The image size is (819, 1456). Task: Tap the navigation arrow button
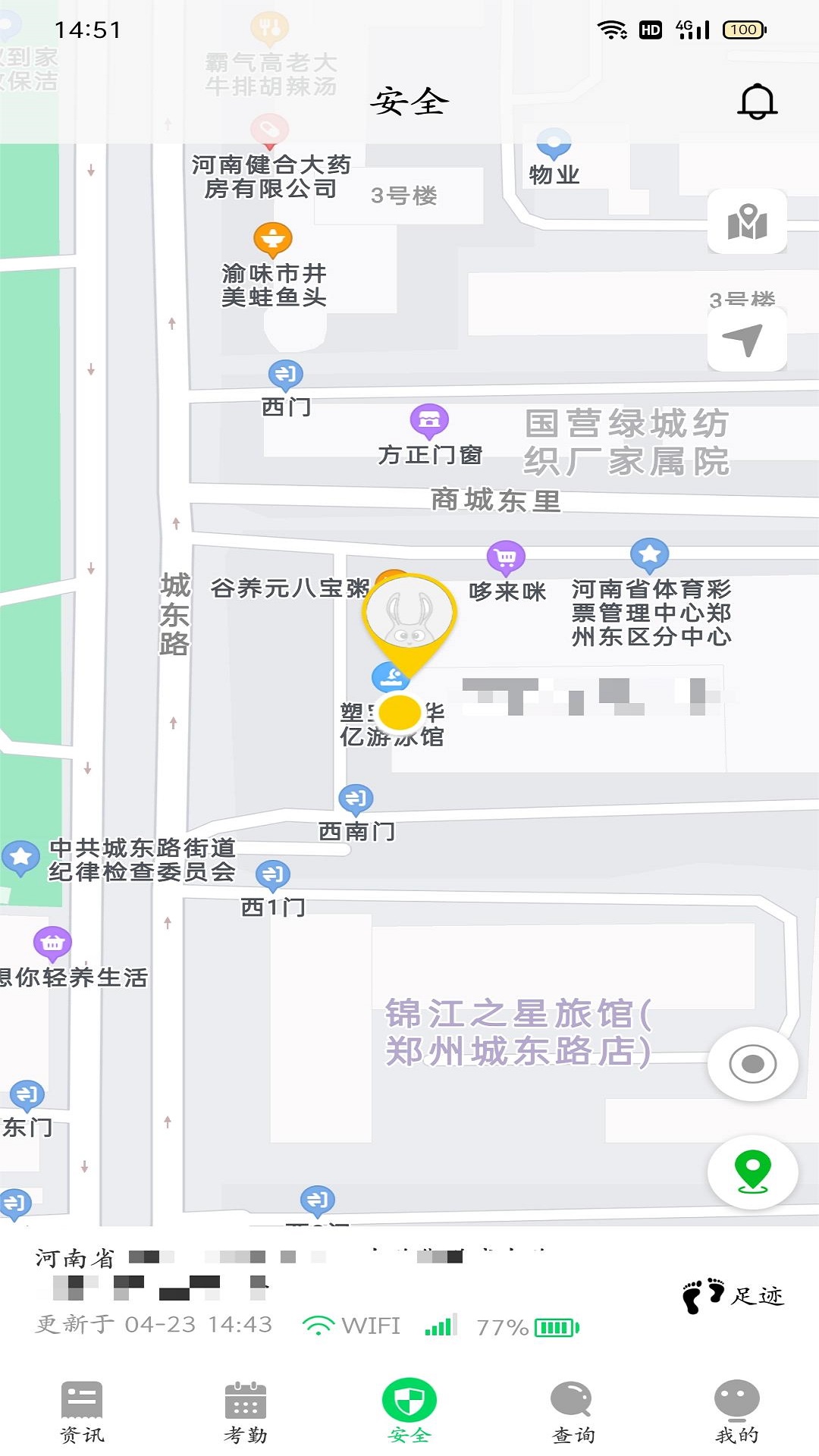[x=747, y=339]
